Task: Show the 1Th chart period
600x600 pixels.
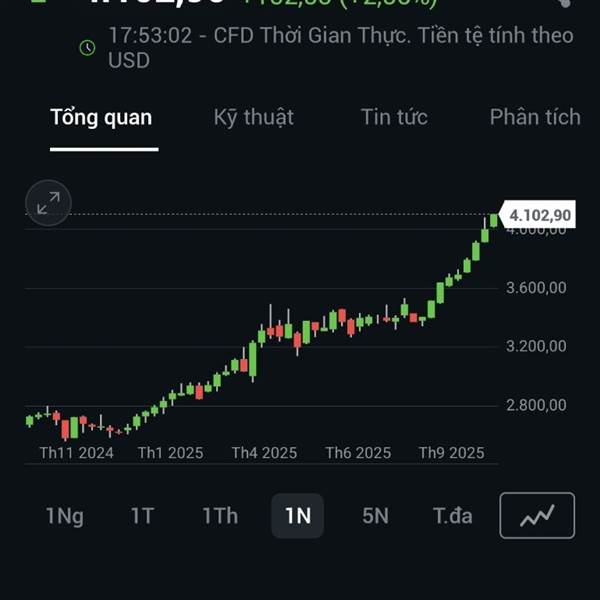Action: pos(220,516)
